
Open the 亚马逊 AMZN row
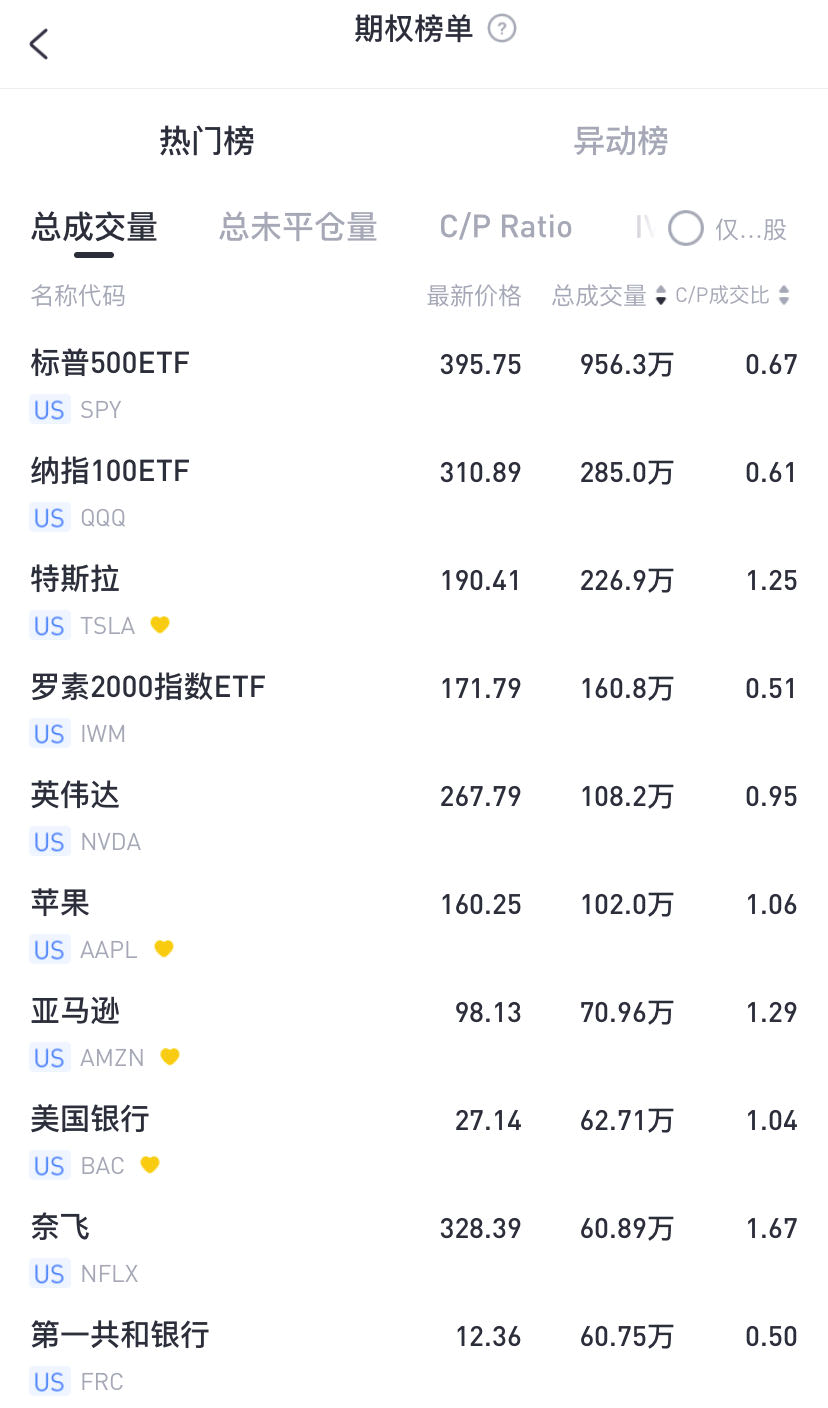pos(414,1032)
